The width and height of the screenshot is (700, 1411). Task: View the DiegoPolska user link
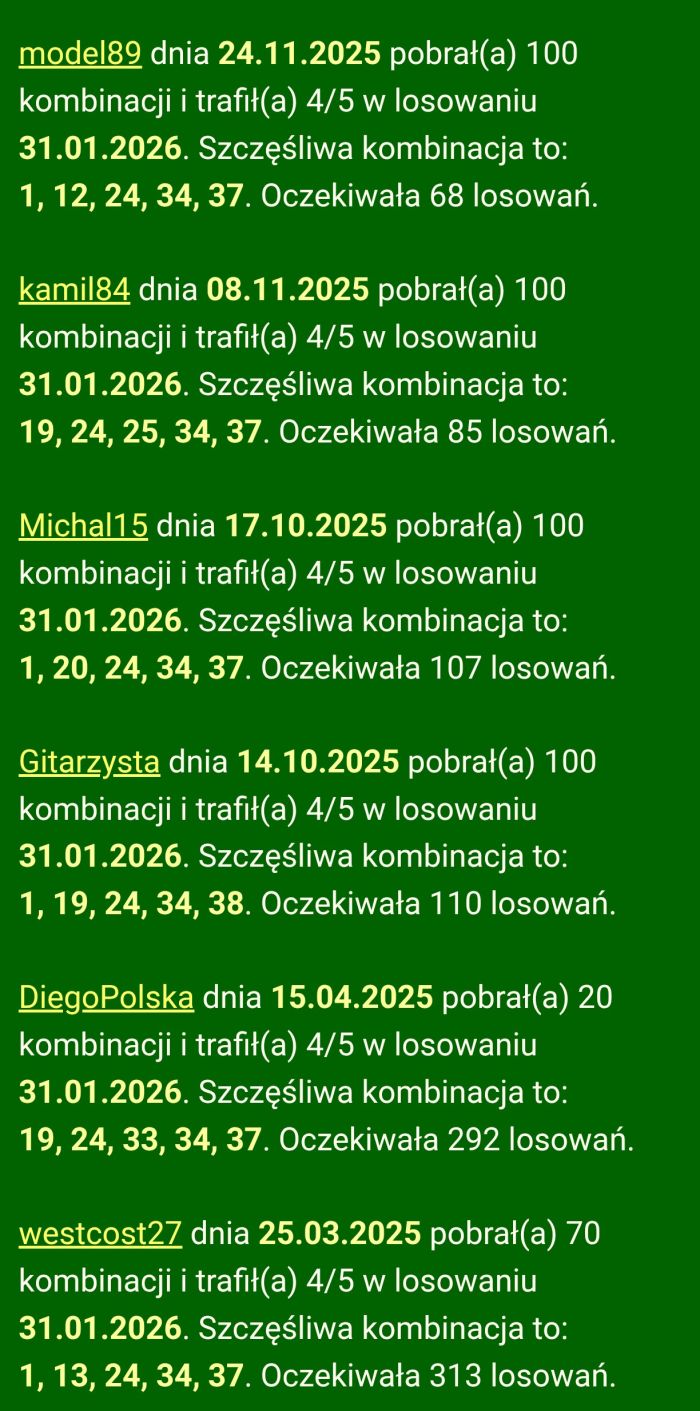click(x=106, y=998)
